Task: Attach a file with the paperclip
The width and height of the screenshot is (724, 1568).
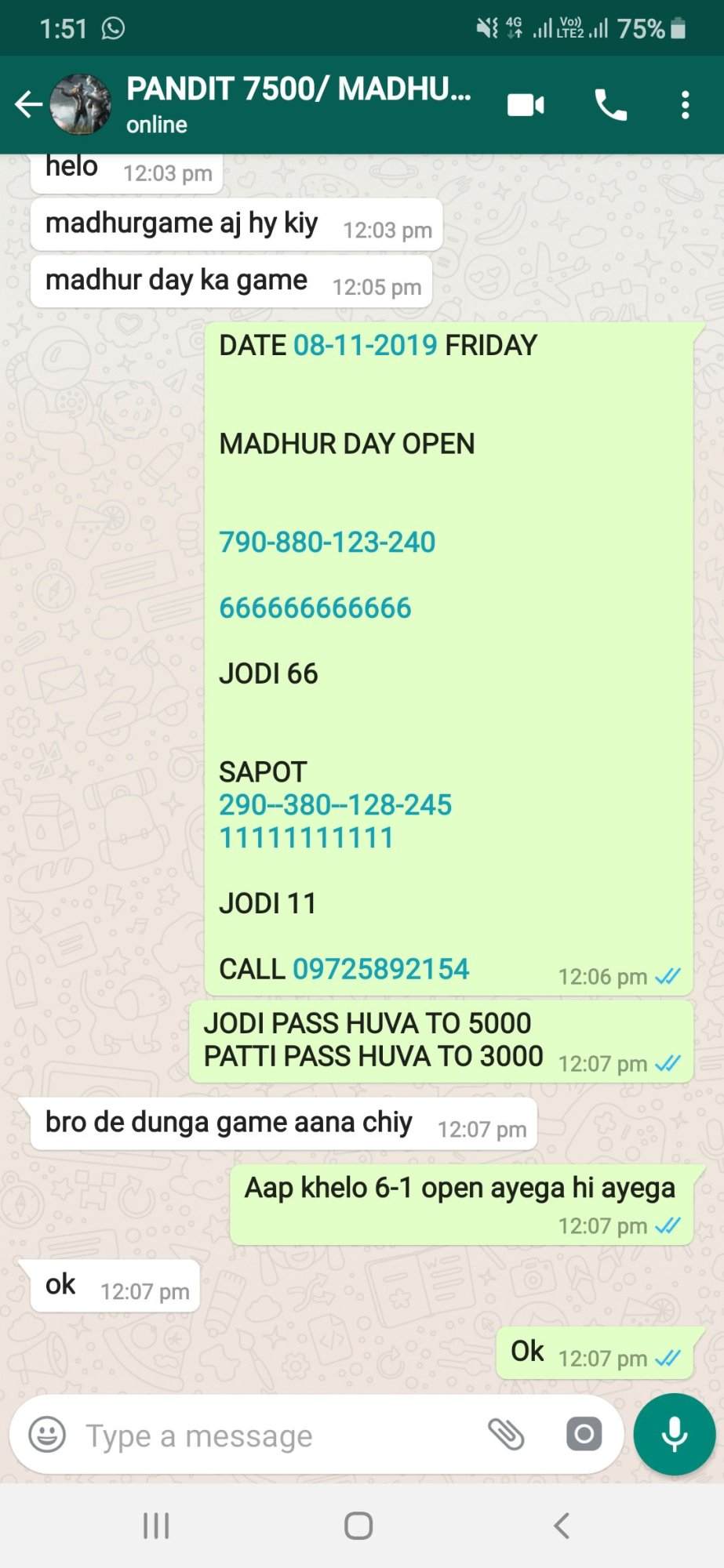Action: click(x=506, y=1435)
